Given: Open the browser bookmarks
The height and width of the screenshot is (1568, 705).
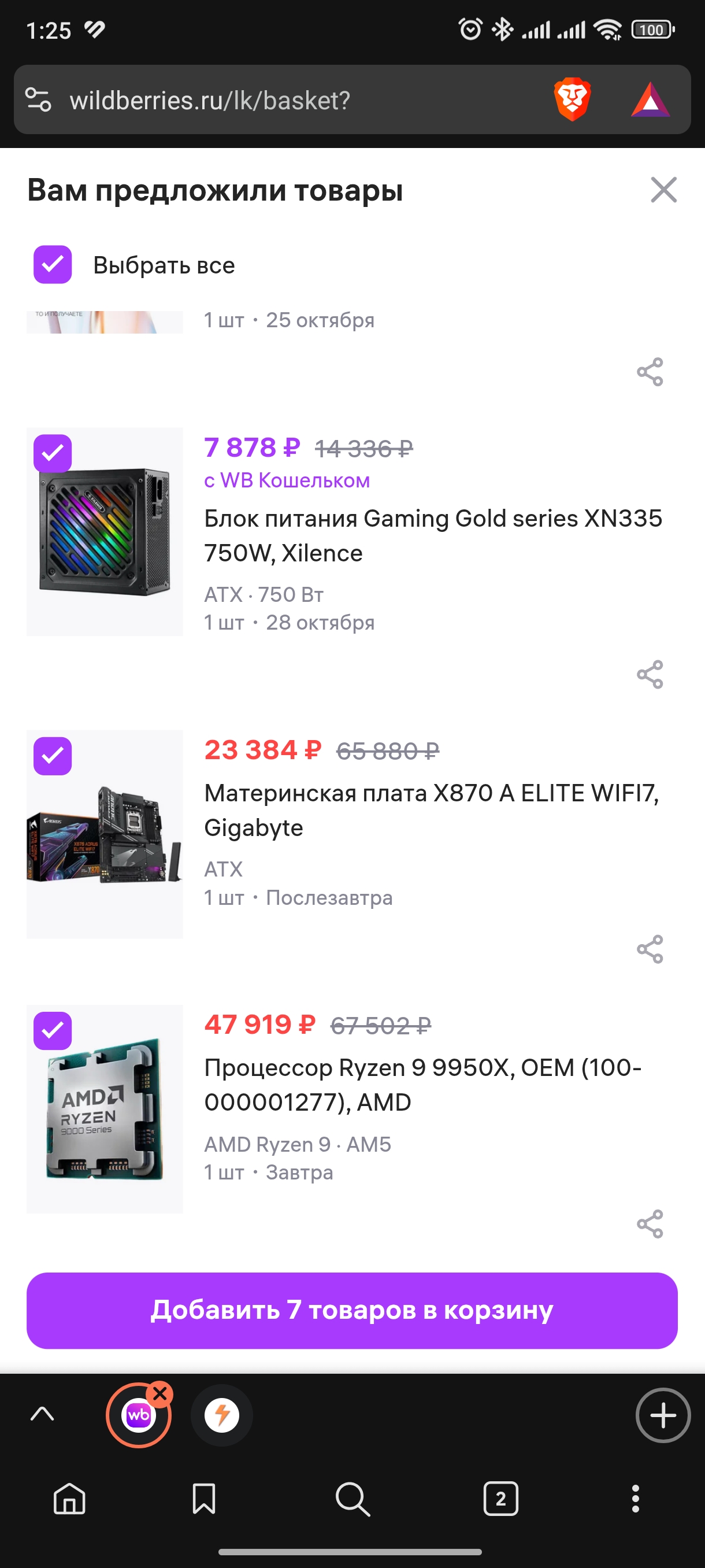Looking at the screenshot, I should tap(204, 1499).
